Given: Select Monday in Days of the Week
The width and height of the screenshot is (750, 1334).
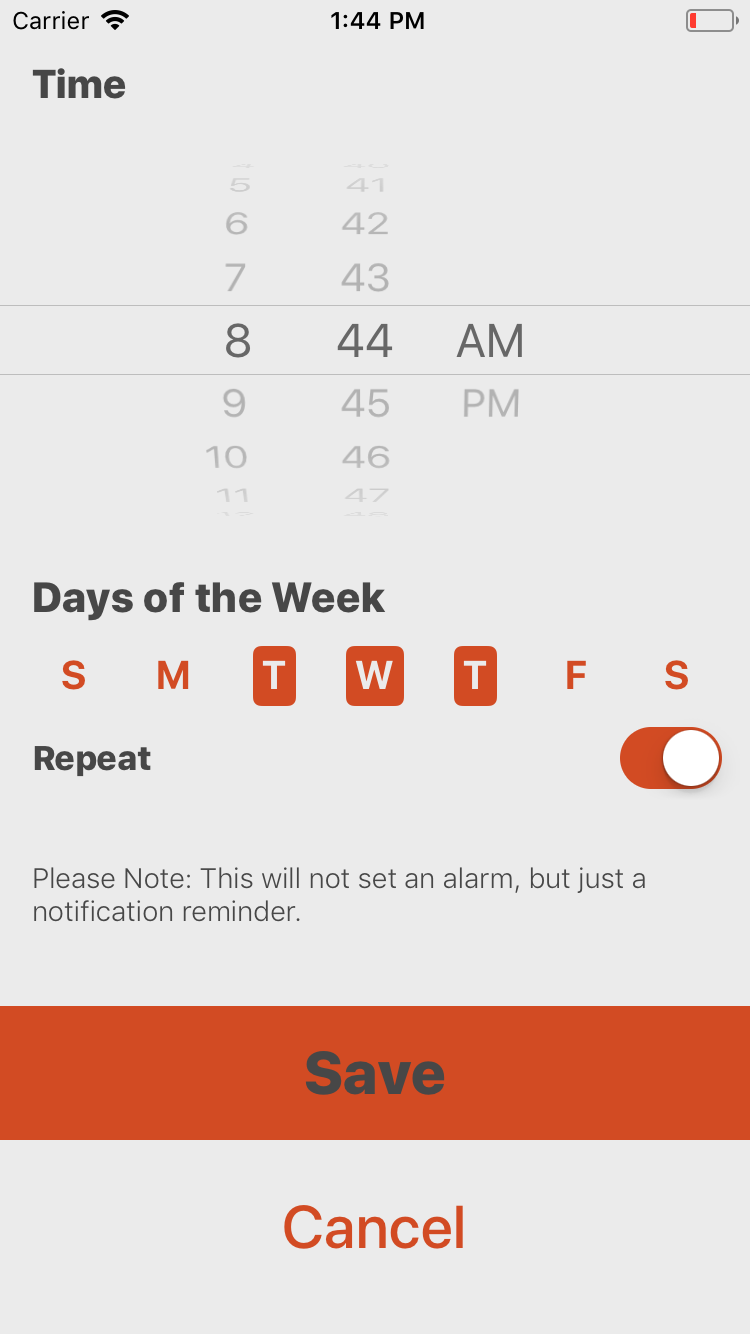Looking at the screenshot, I should [173, 676].
